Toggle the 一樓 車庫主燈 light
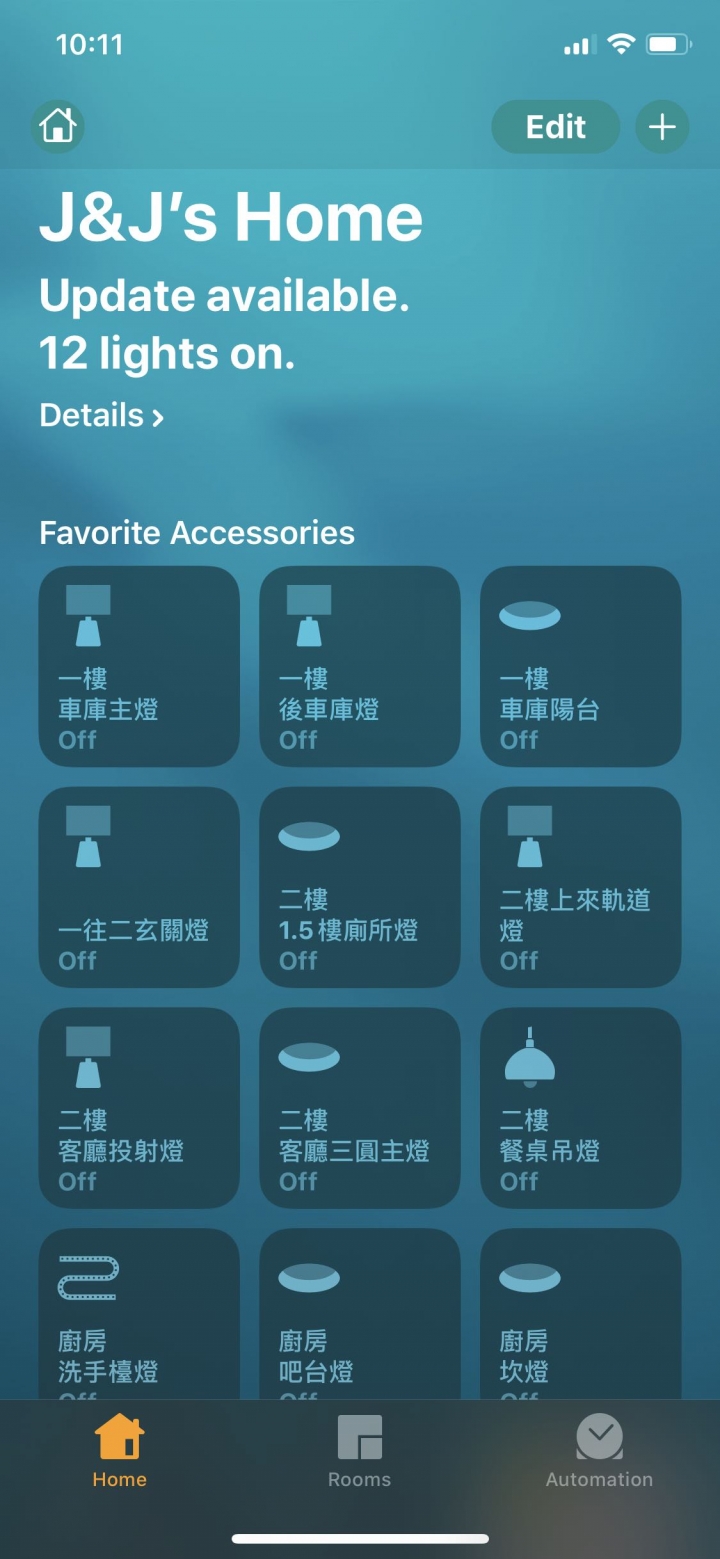The width and height of the screenshot is (720, 1559). point(139,666)
